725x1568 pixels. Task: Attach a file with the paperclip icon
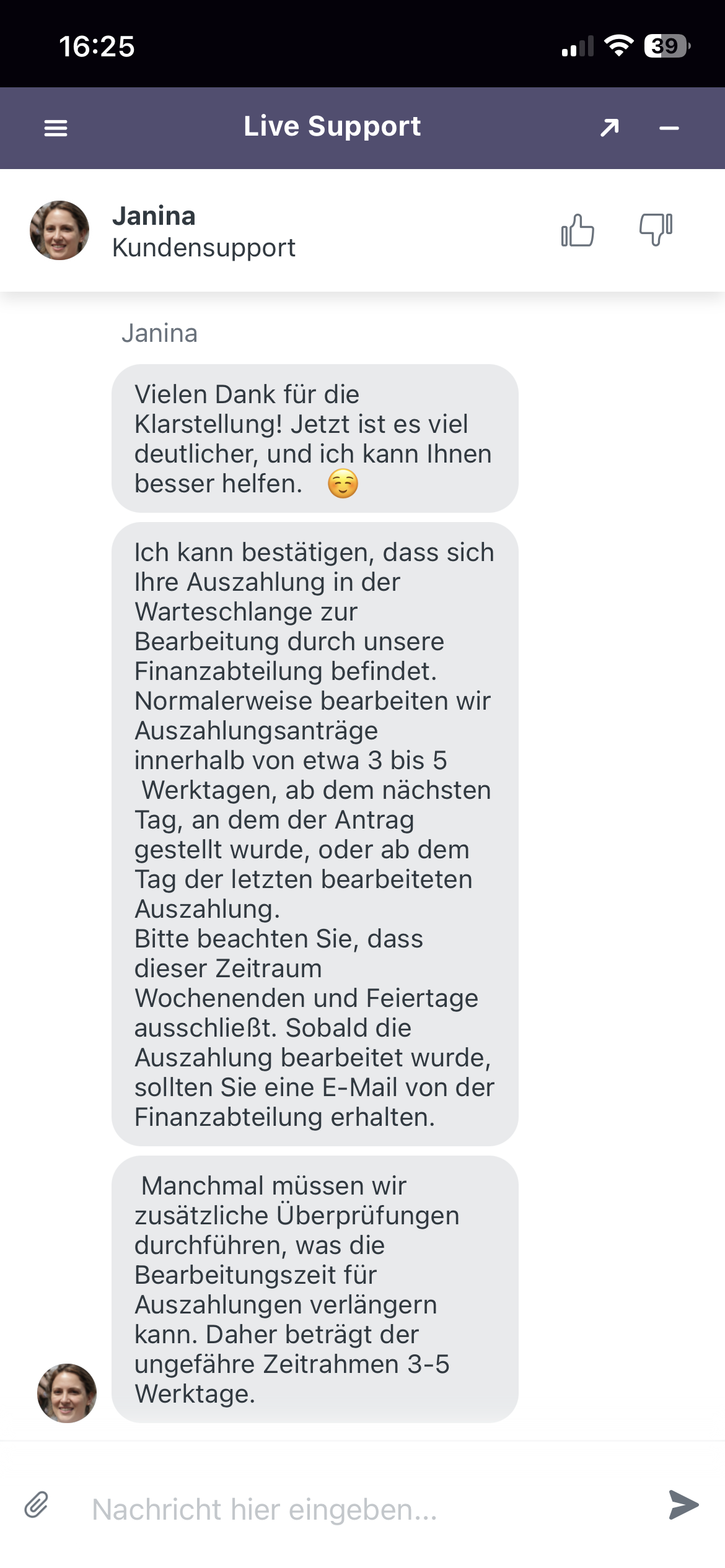37,1504
